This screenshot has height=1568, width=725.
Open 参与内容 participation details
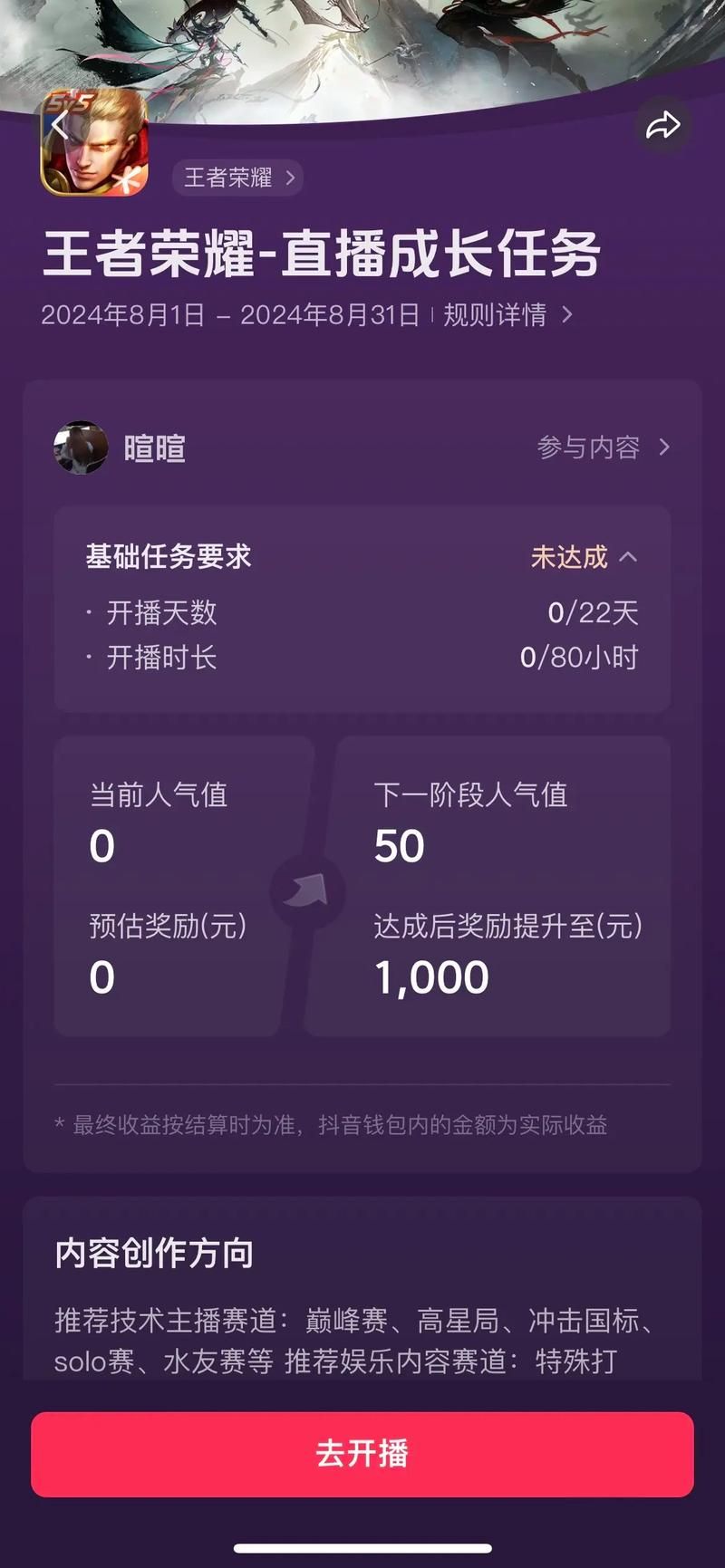(589, 446)
